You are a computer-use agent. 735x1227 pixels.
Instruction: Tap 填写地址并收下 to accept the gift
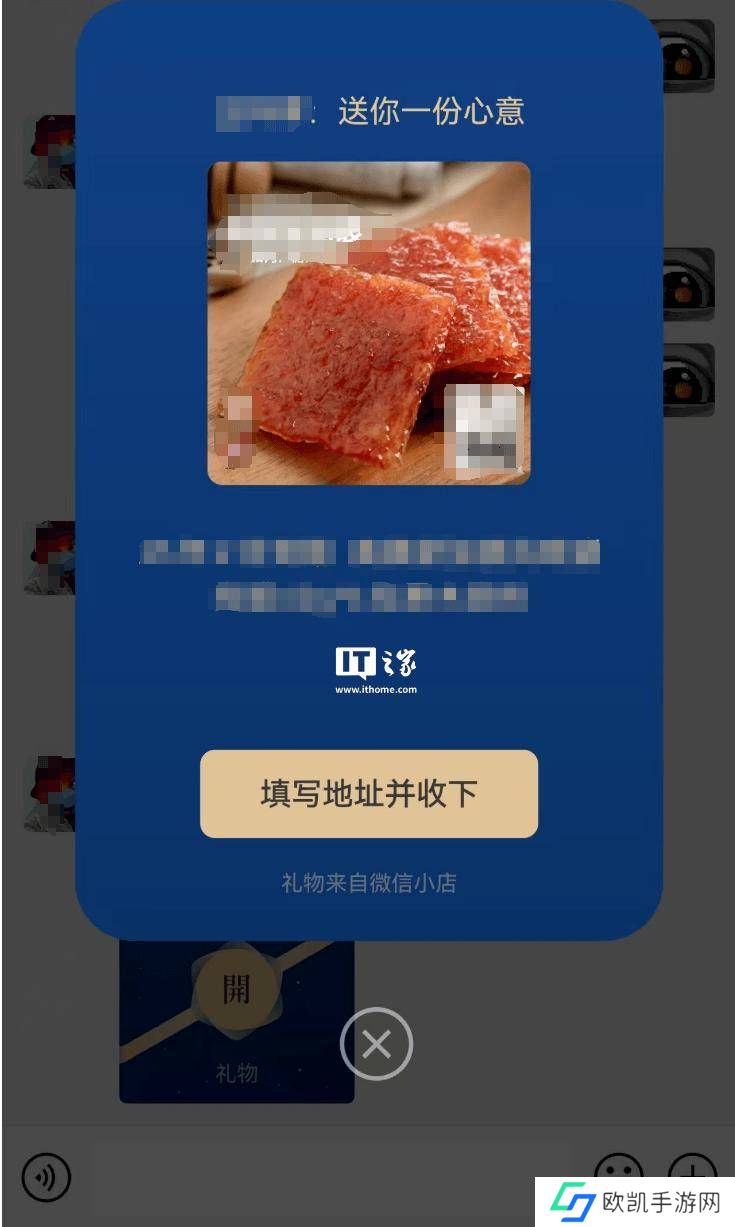368,794
